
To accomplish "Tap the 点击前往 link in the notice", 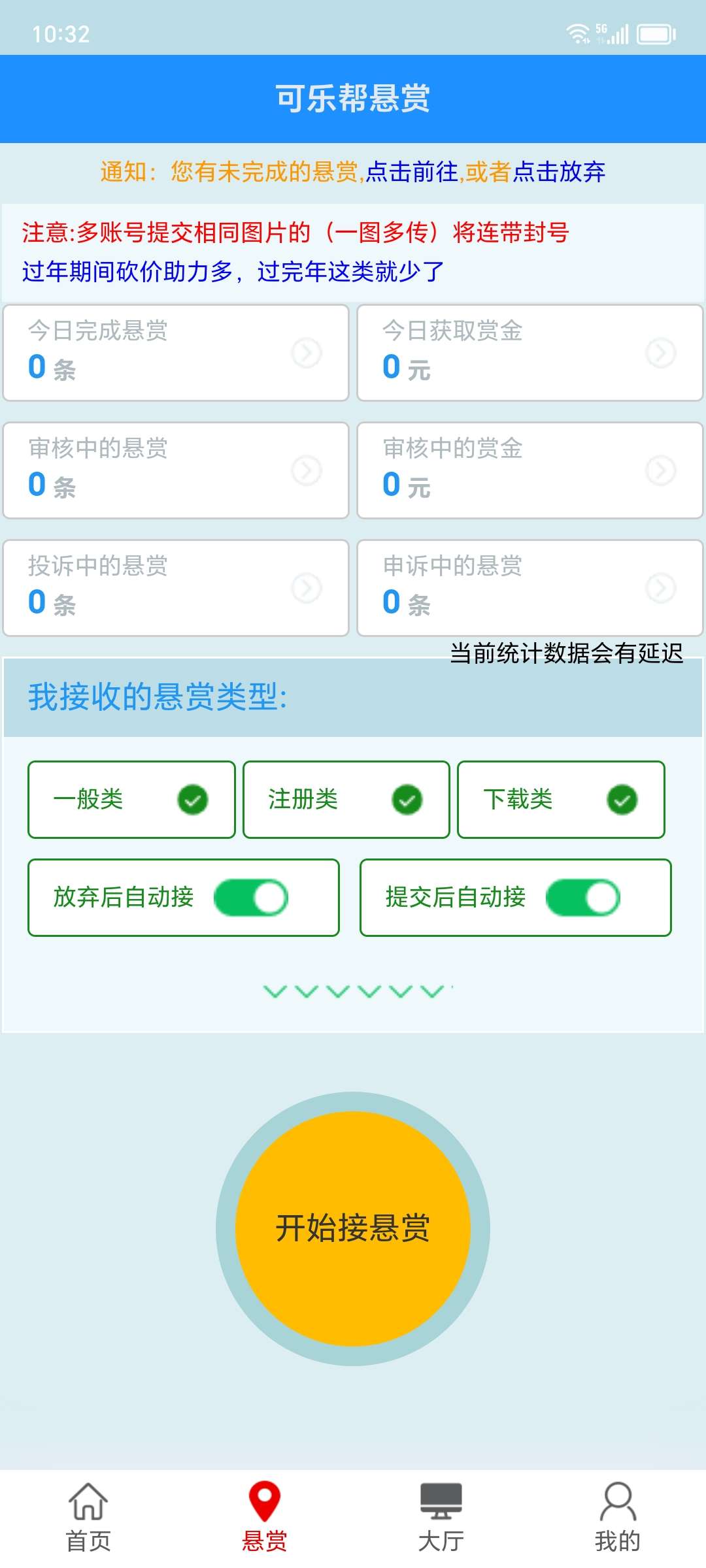I will click(x=412, y=172).
